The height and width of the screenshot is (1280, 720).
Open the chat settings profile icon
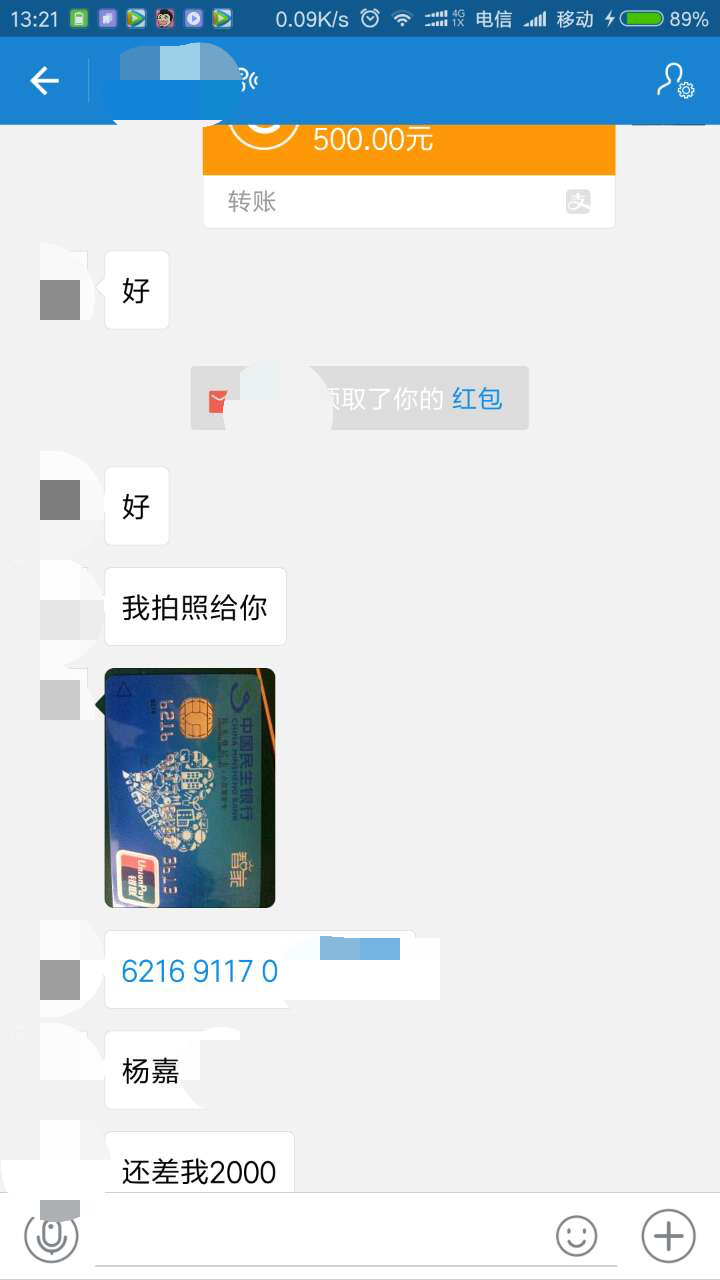(x=675, y=81)
